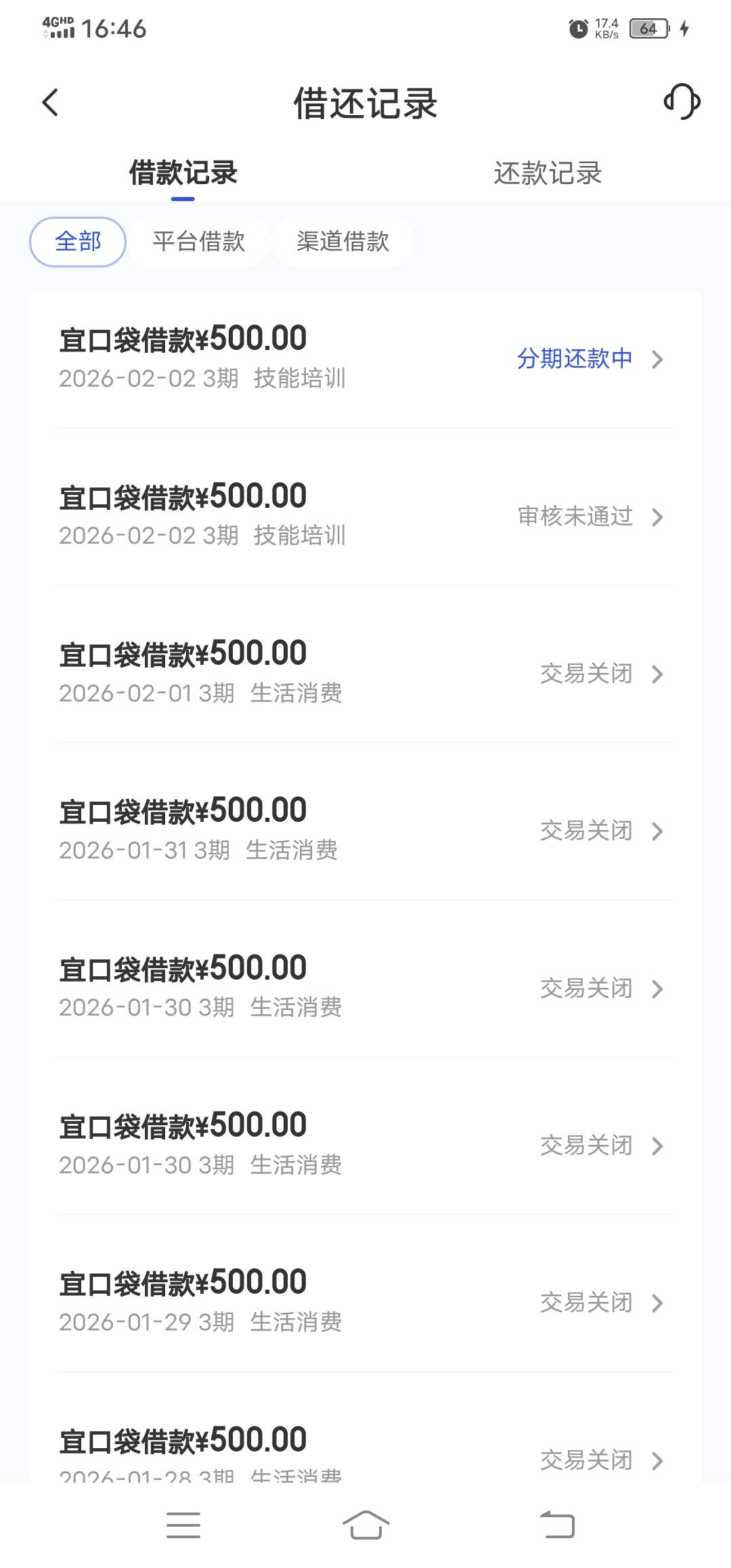Viewport: 731px width, 1568px height.
Task: View the 2026-02-01 loan record
Action: pos(365,672)
